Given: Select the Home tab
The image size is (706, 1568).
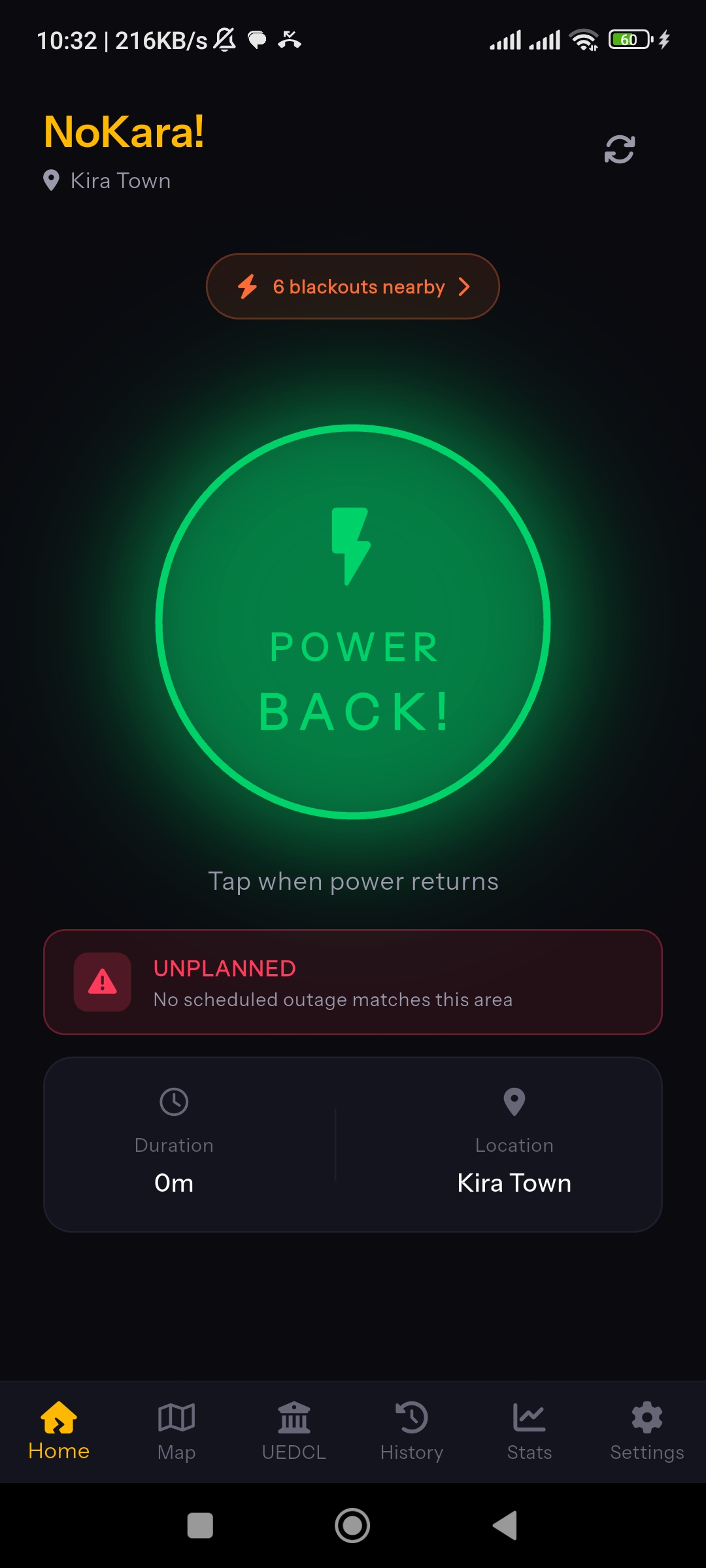Looking at the screenshot, I should [x=59, y=1431].
